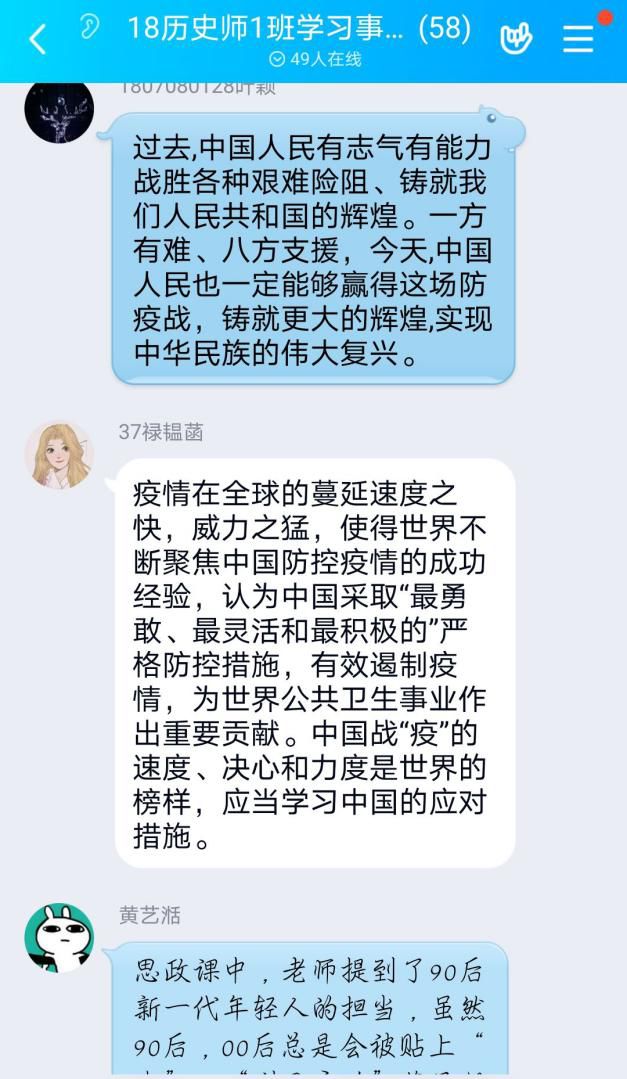Open the group chat menu
This screenshot has height=1079, width=627.
click(x=578, y=39)
